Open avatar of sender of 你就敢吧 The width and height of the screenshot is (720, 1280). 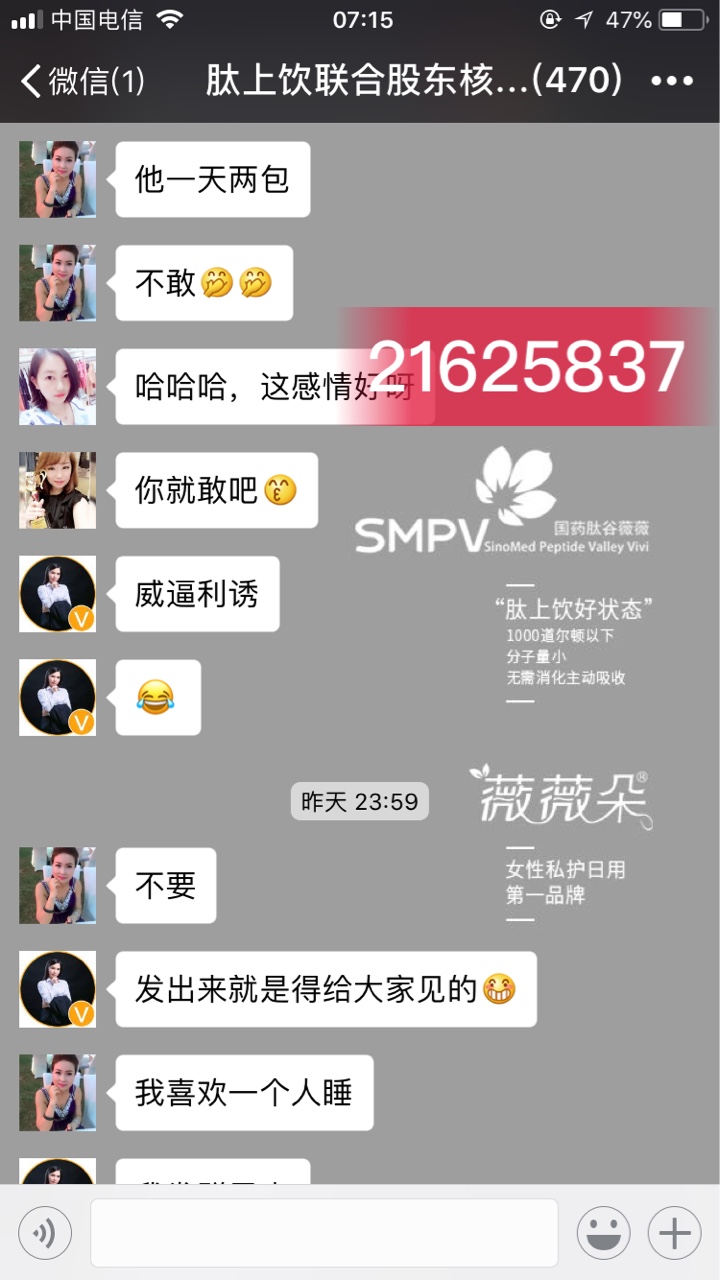[x=57, y=490]
